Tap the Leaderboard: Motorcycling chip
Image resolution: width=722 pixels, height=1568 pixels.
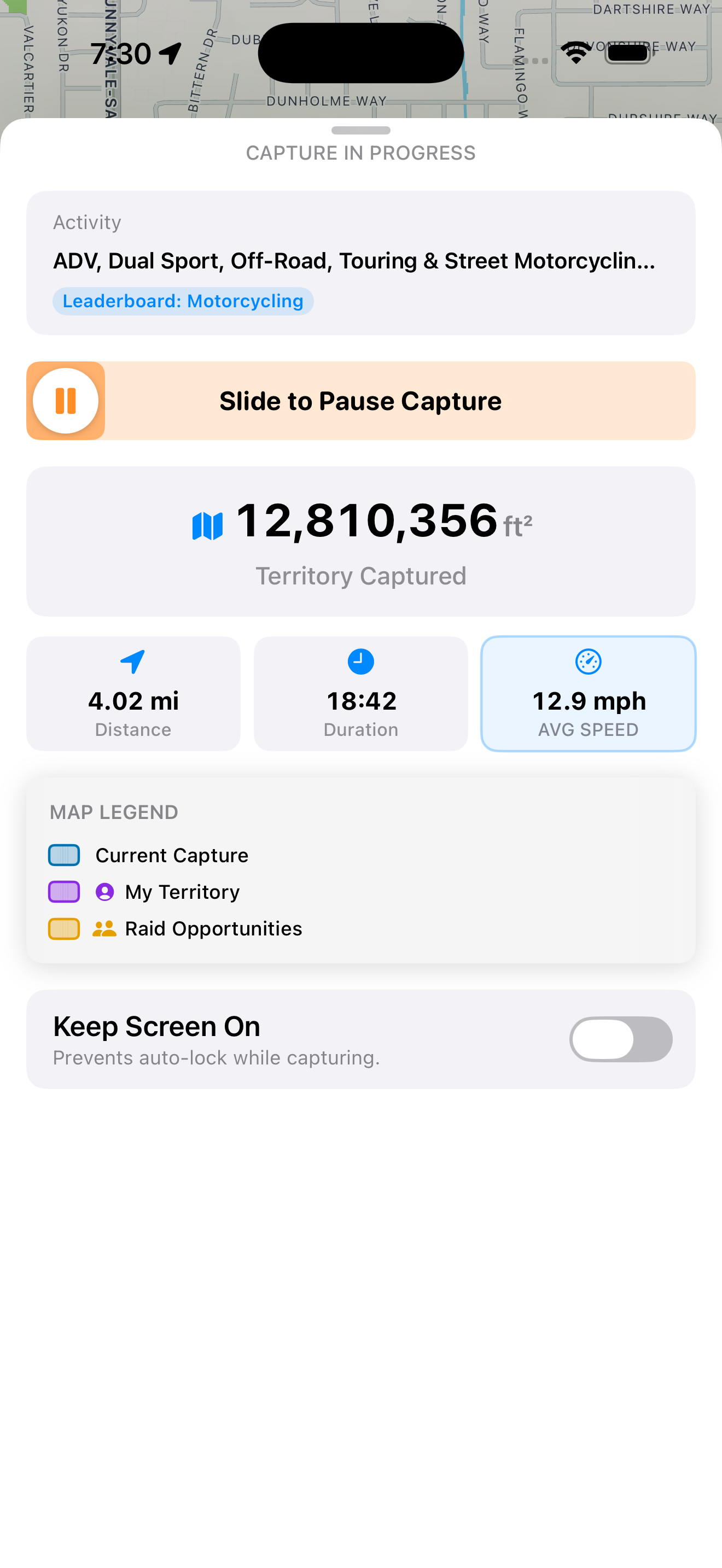click(183, 301)
